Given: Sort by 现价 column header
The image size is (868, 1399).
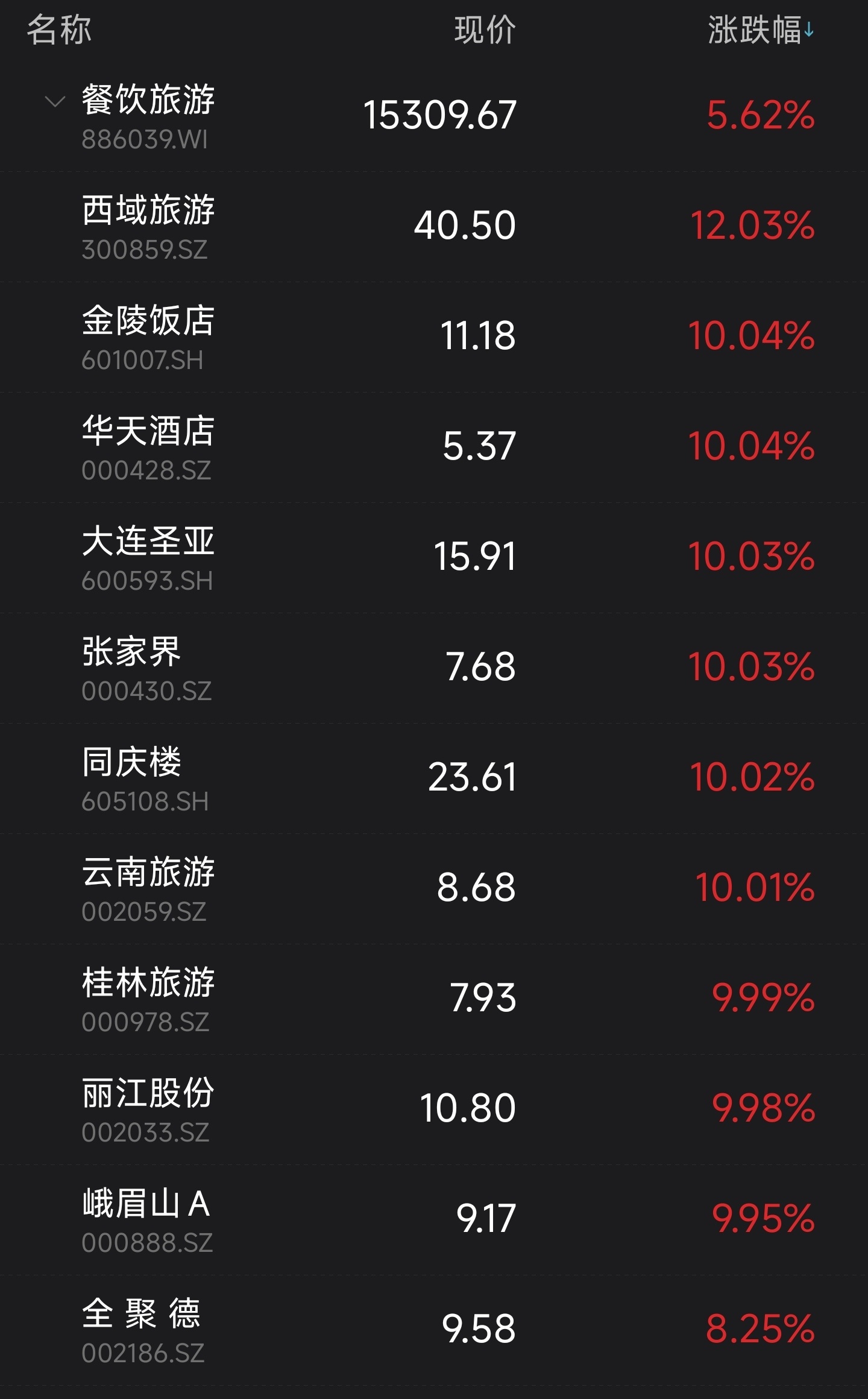Looking at the screenshot, I should click(485, 30).
